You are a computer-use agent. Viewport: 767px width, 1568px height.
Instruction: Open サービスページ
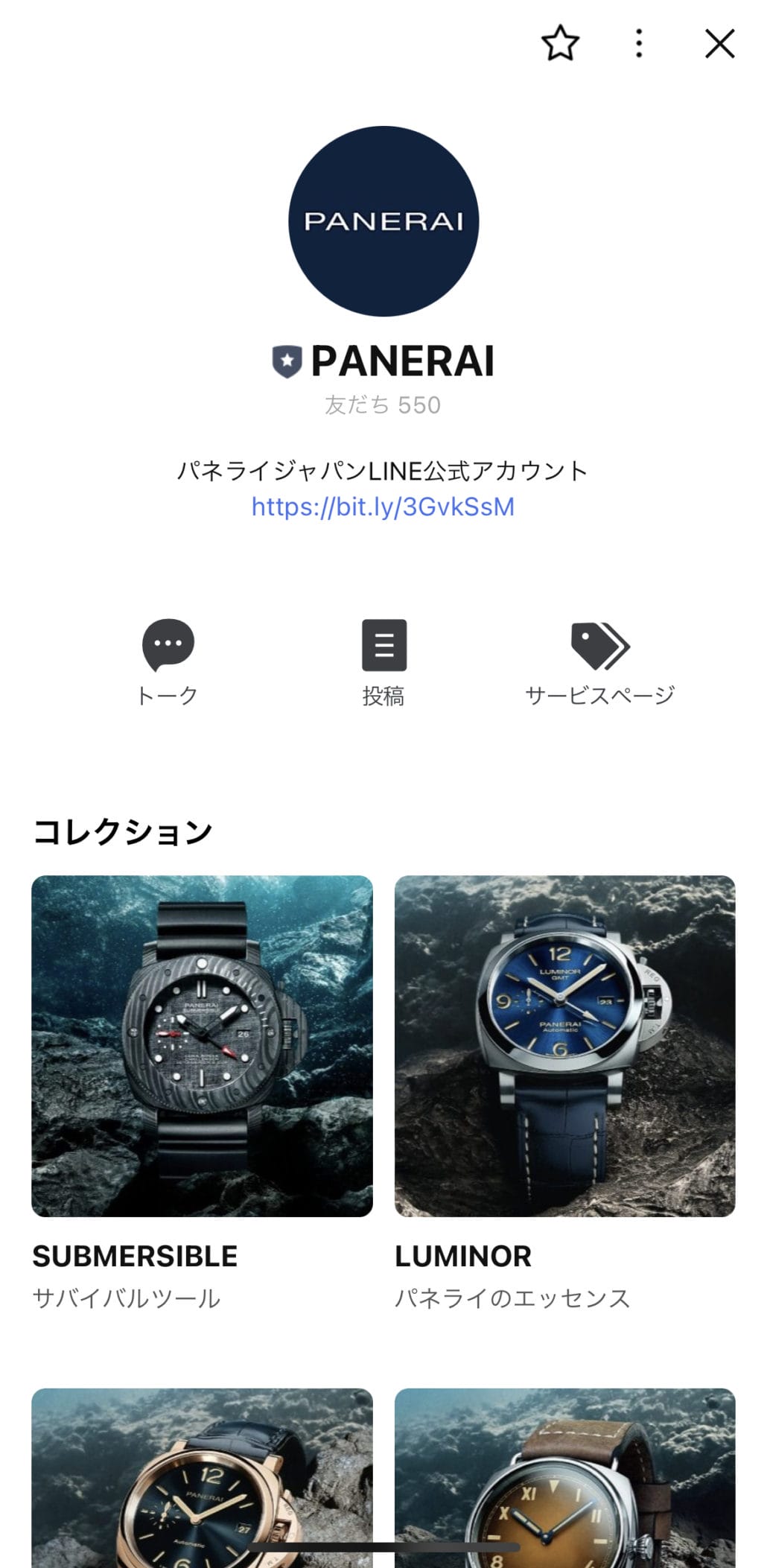coord(600,661)
